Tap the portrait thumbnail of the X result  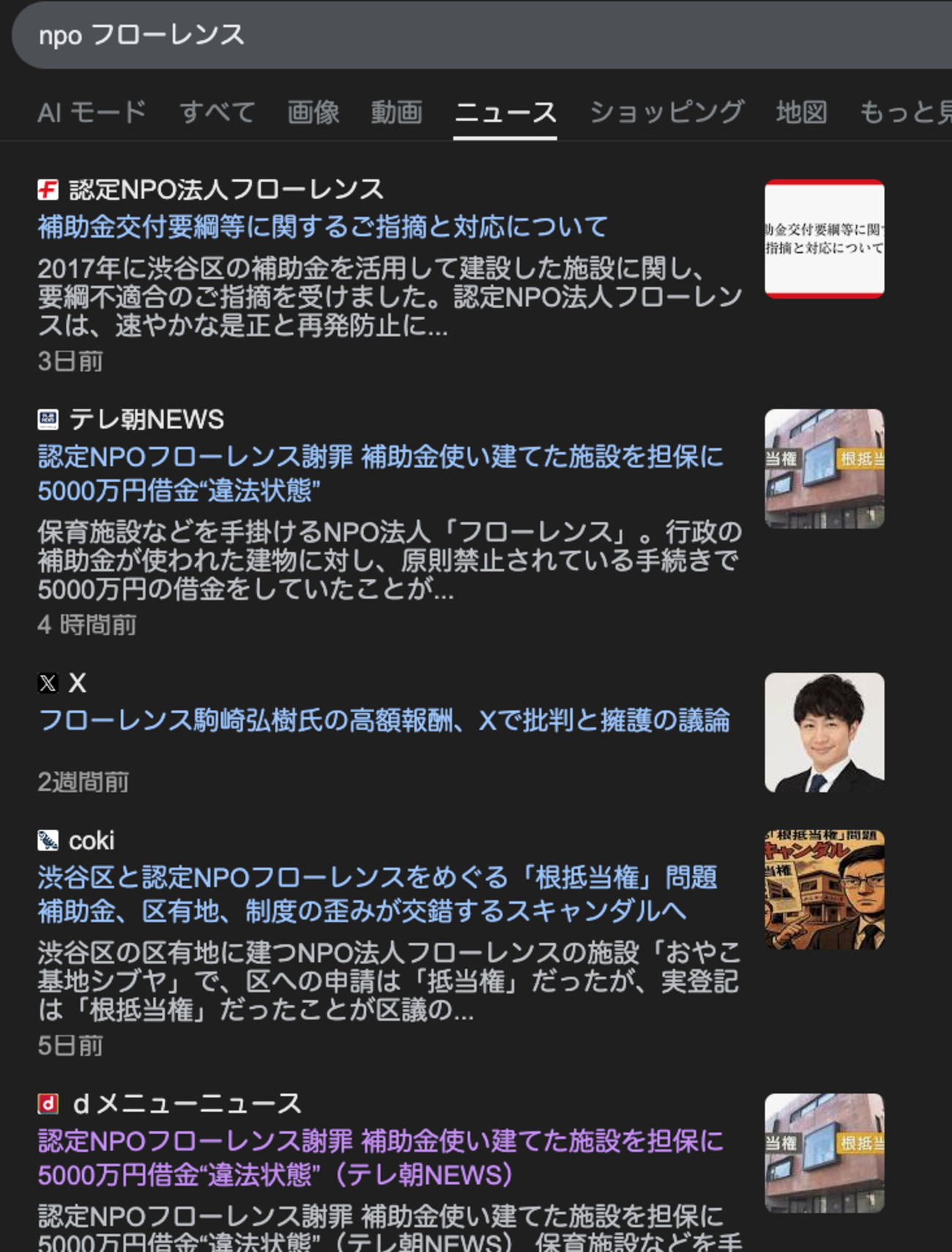click(824, 732)
